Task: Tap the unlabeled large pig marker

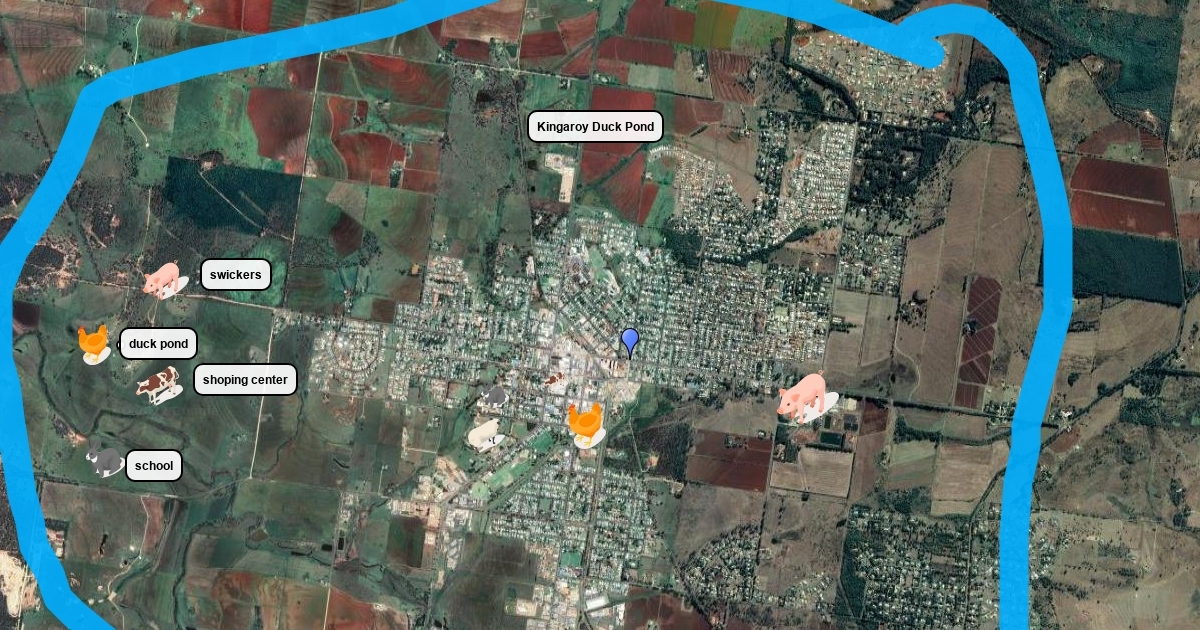Action: 804,396
